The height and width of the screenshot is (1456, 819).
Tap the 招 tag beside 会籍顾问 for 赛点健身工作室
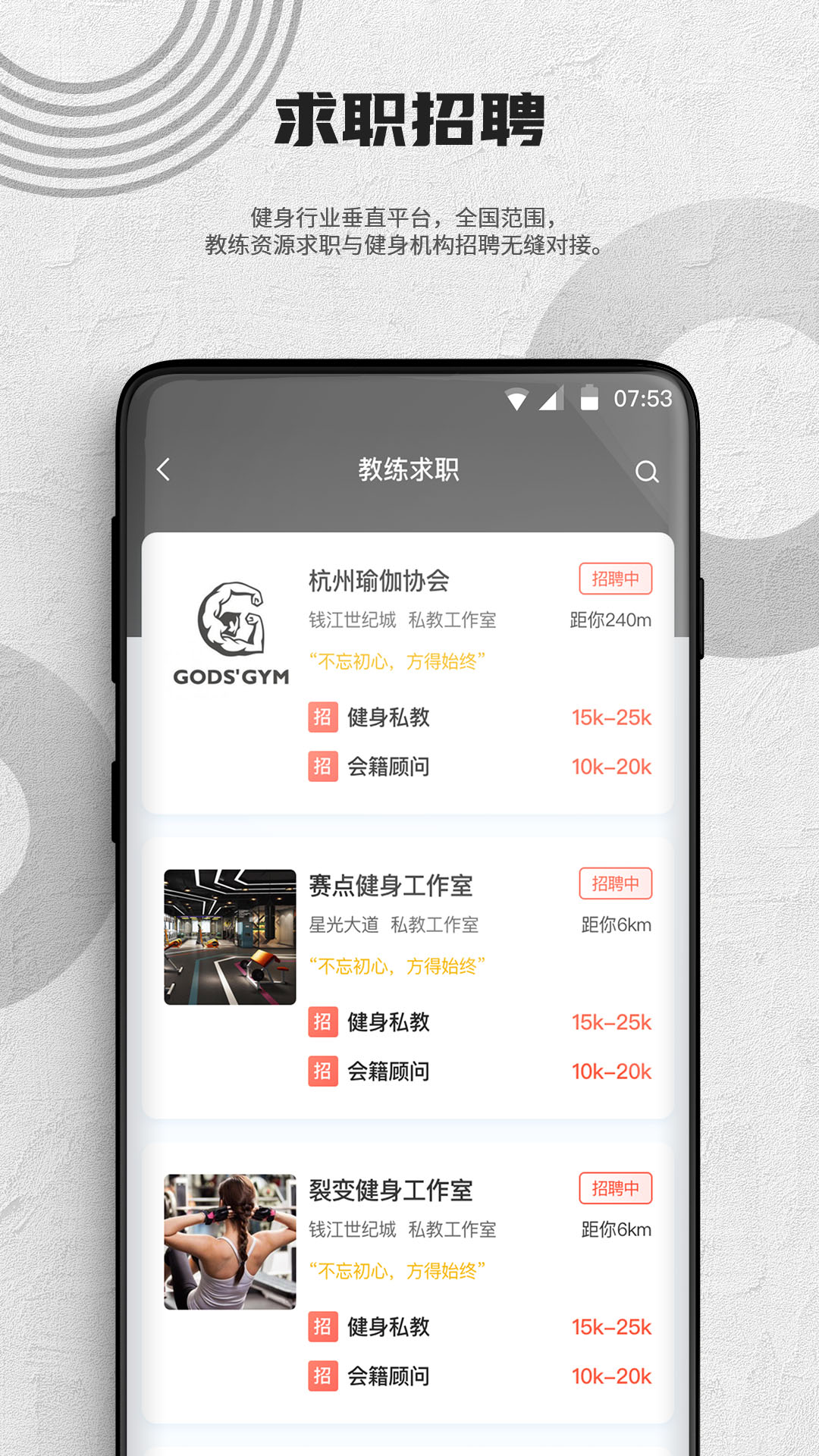(x=323, y=1072)
